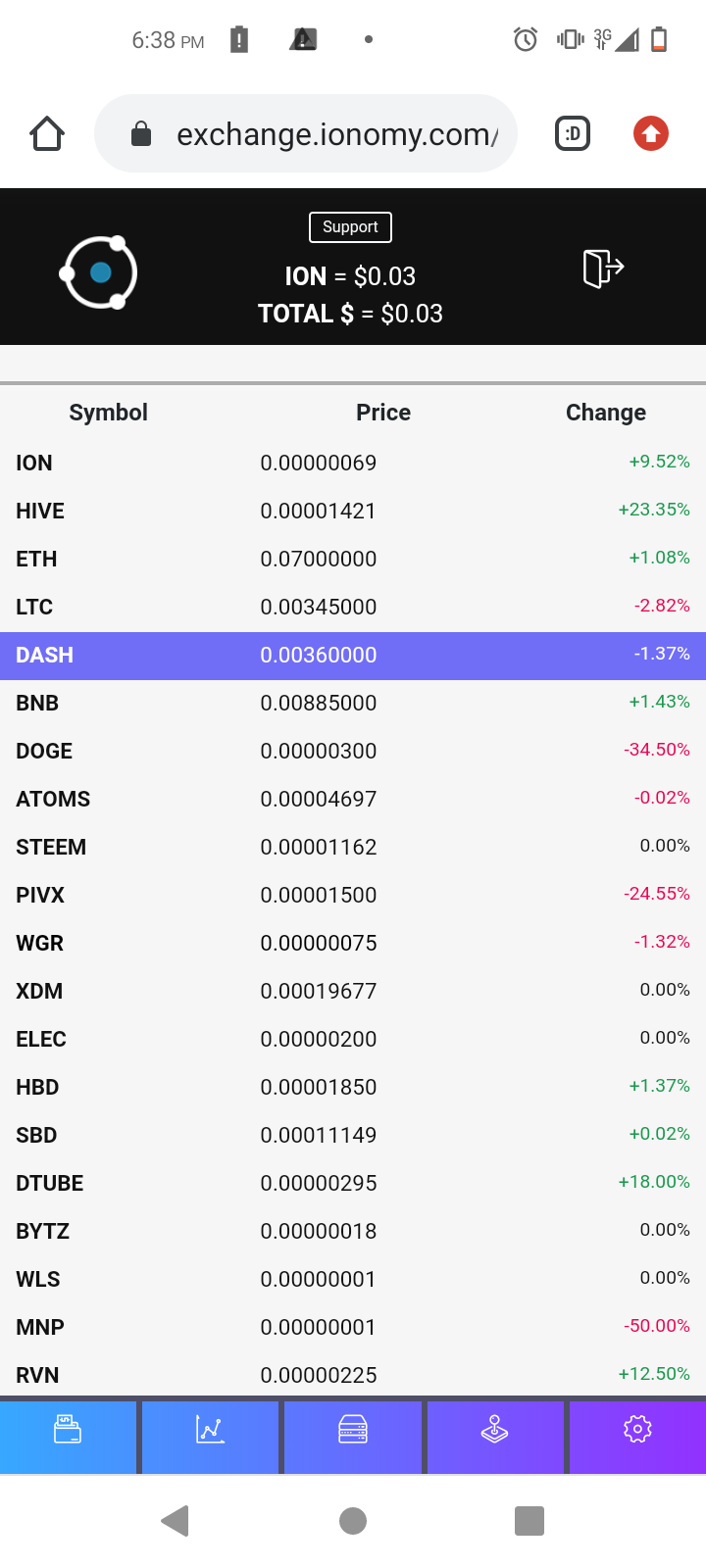Log out using the exit icon
Viewport: 706px width, 1568px height.
603,268
